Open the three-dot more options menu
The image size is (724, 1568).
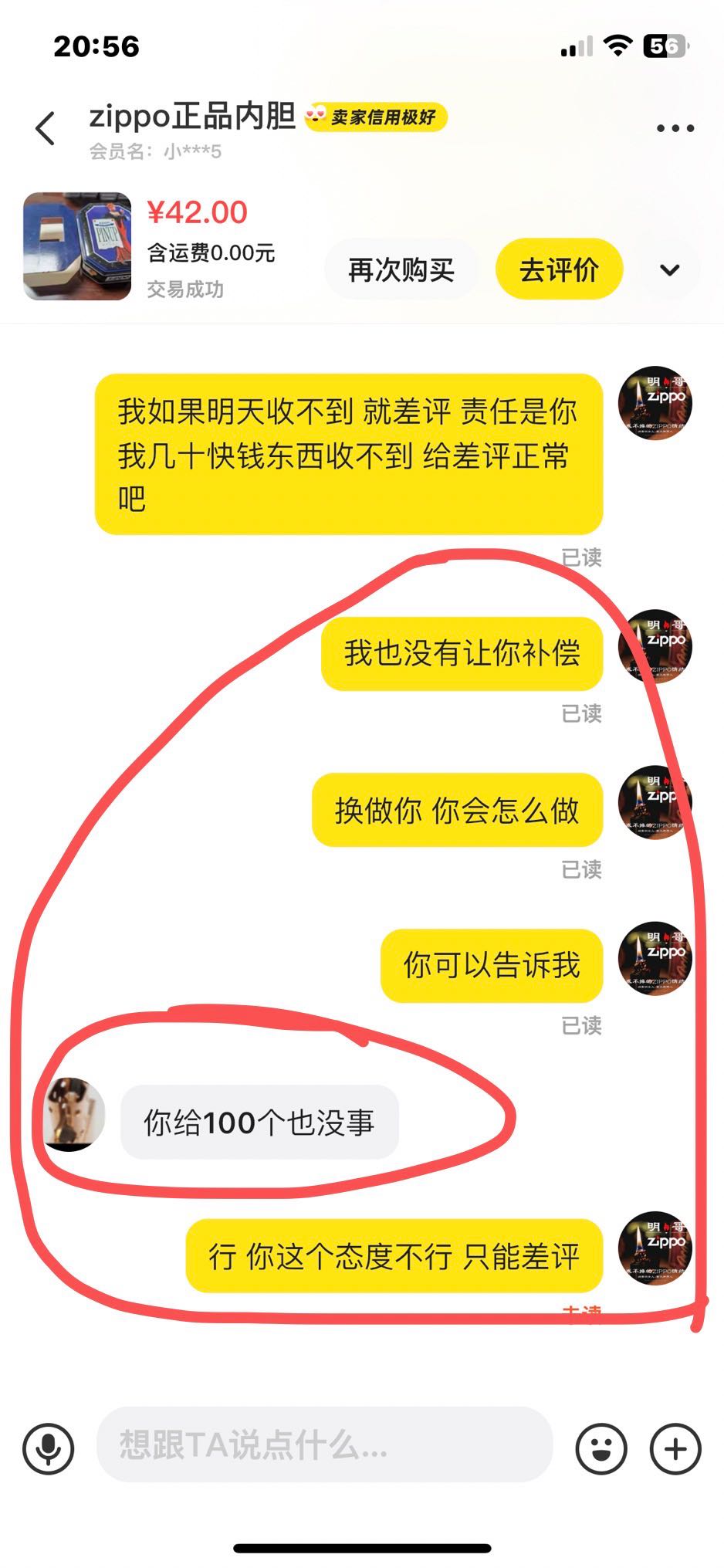(x=675, y=128)
